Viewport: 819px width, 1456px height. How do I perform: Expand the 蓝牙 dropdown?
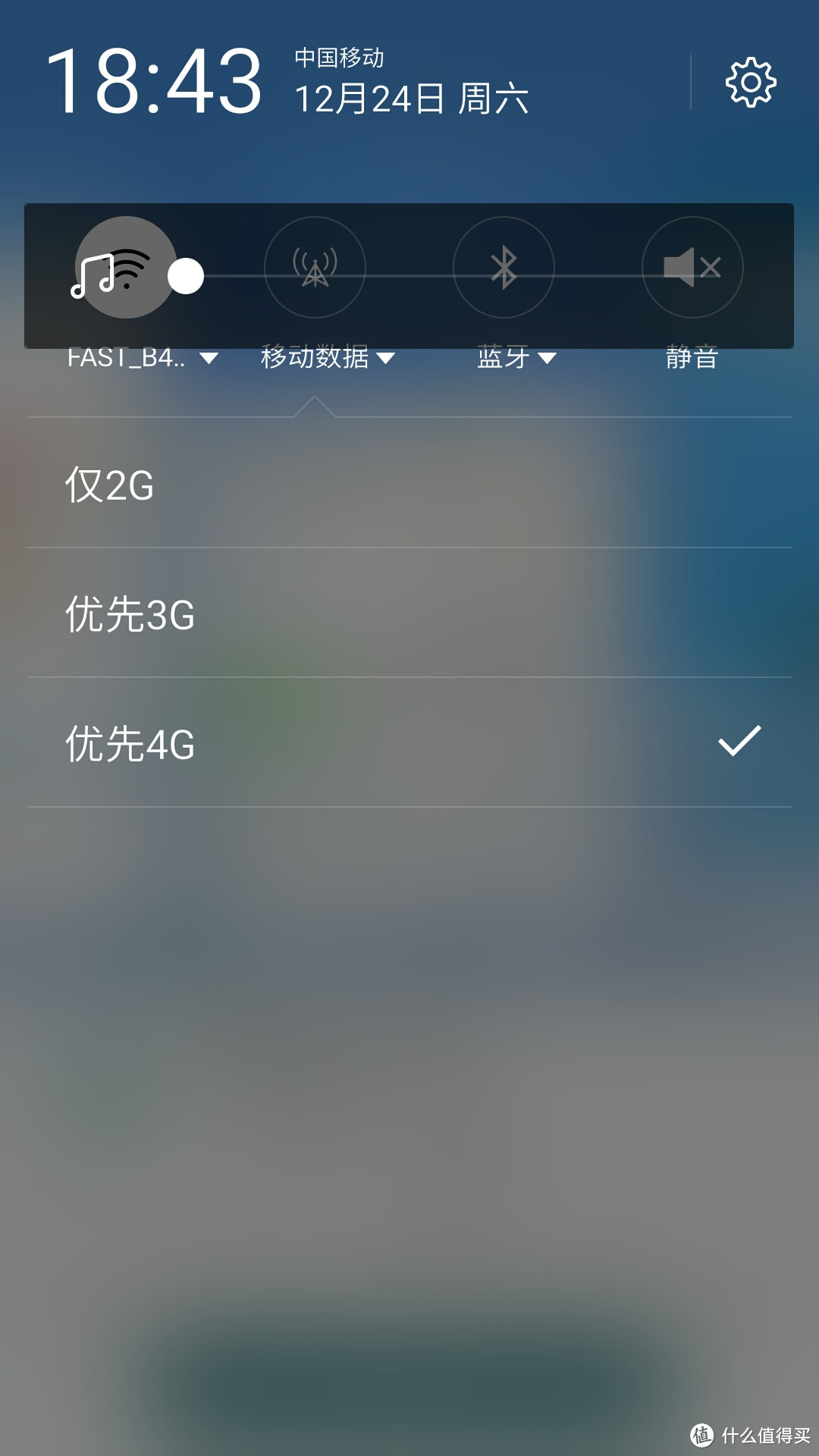coord(516,357)
